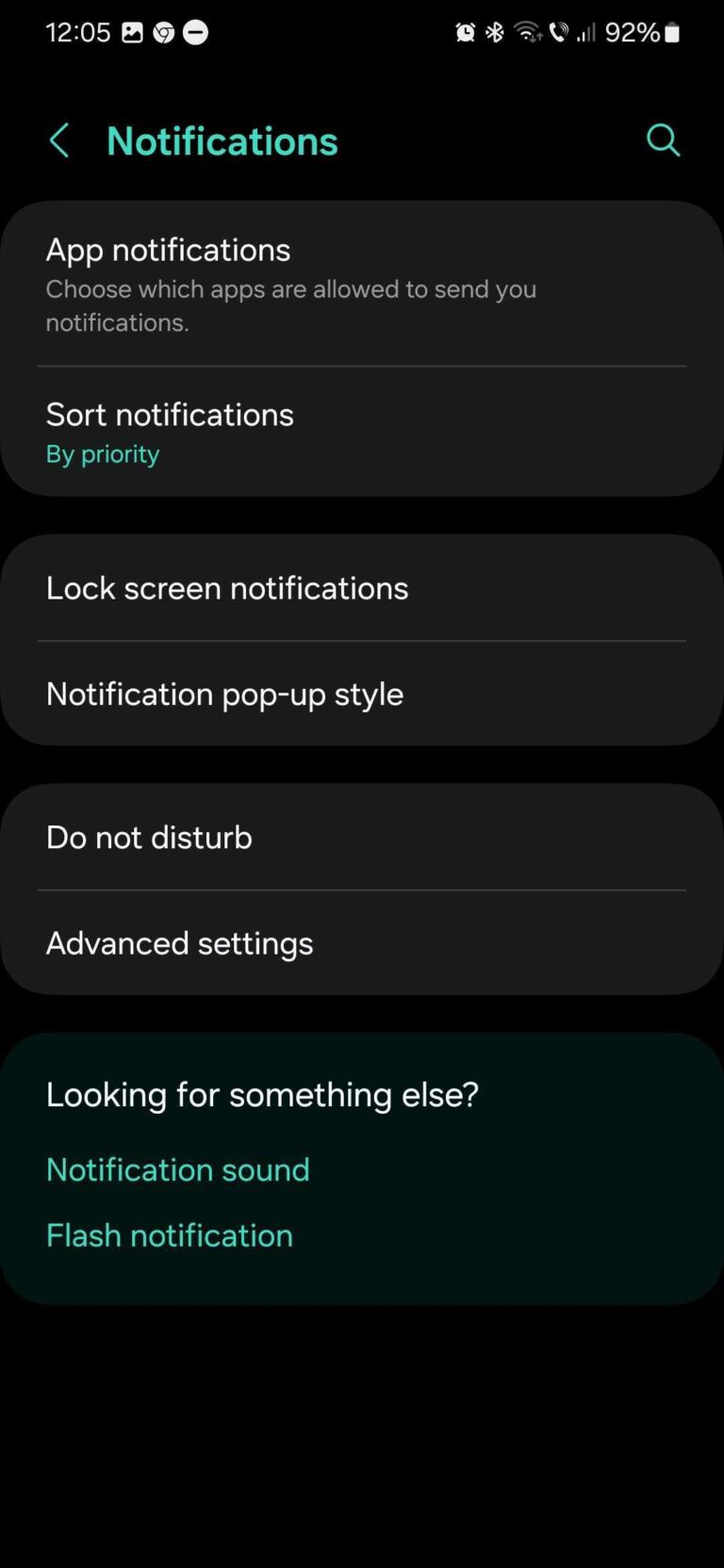Viewport: 724px width, 1568px height.
Task: Open Notification sound link
Action: (177, 1169)
